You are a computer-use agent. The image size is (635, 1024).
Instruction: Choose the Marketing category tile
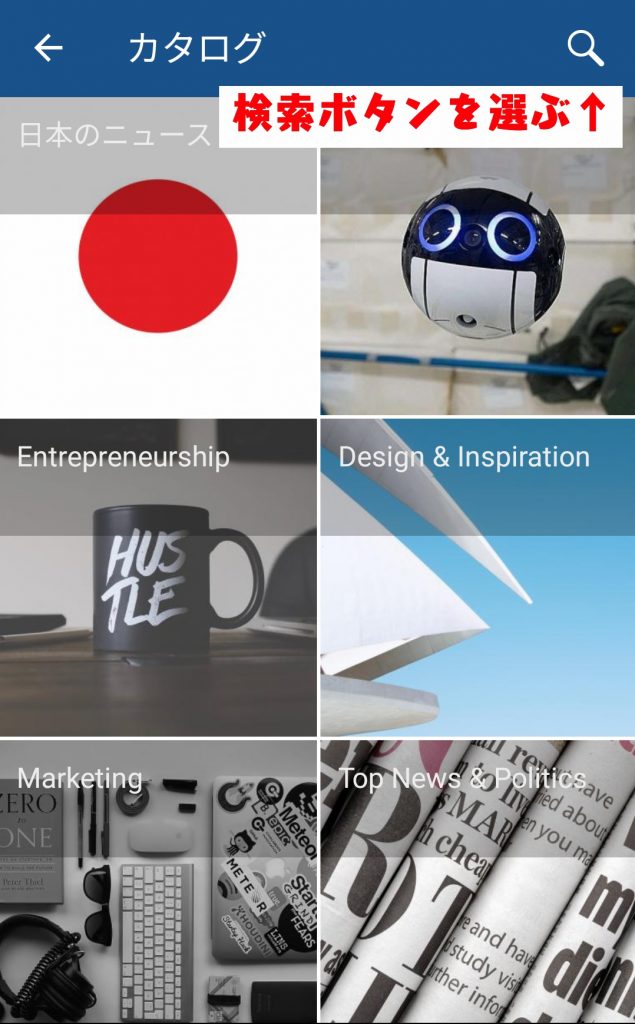158,880
